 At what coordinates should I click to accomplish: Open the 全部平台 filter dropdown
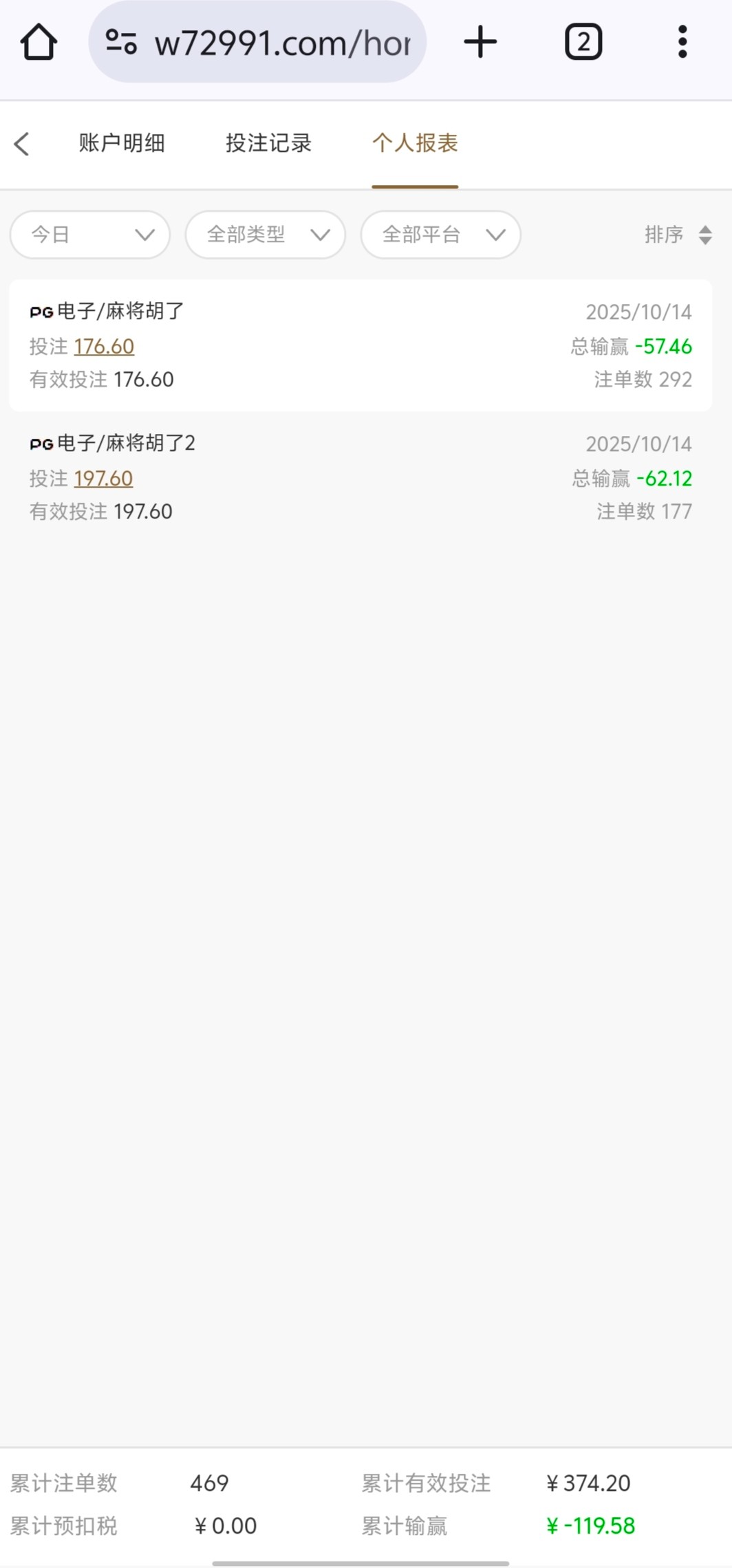click(x=440, y=235)
